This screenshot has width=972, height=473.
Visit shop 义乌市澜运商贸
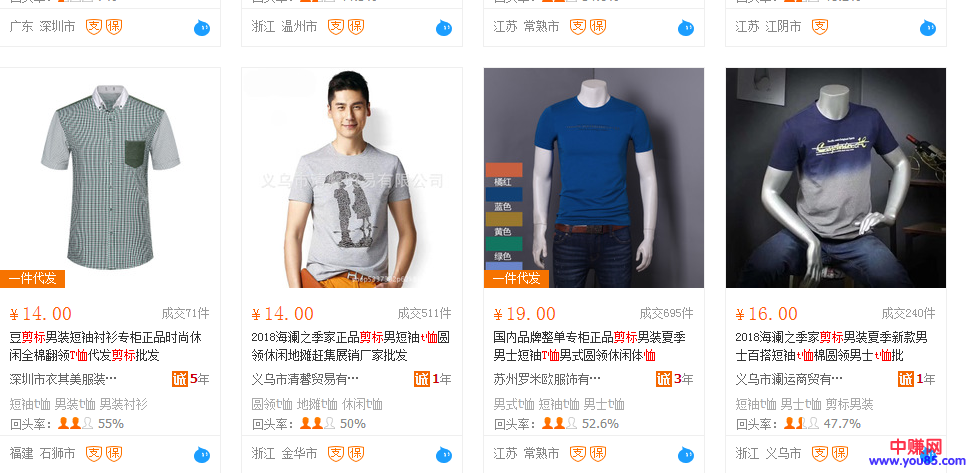[789, 379]
